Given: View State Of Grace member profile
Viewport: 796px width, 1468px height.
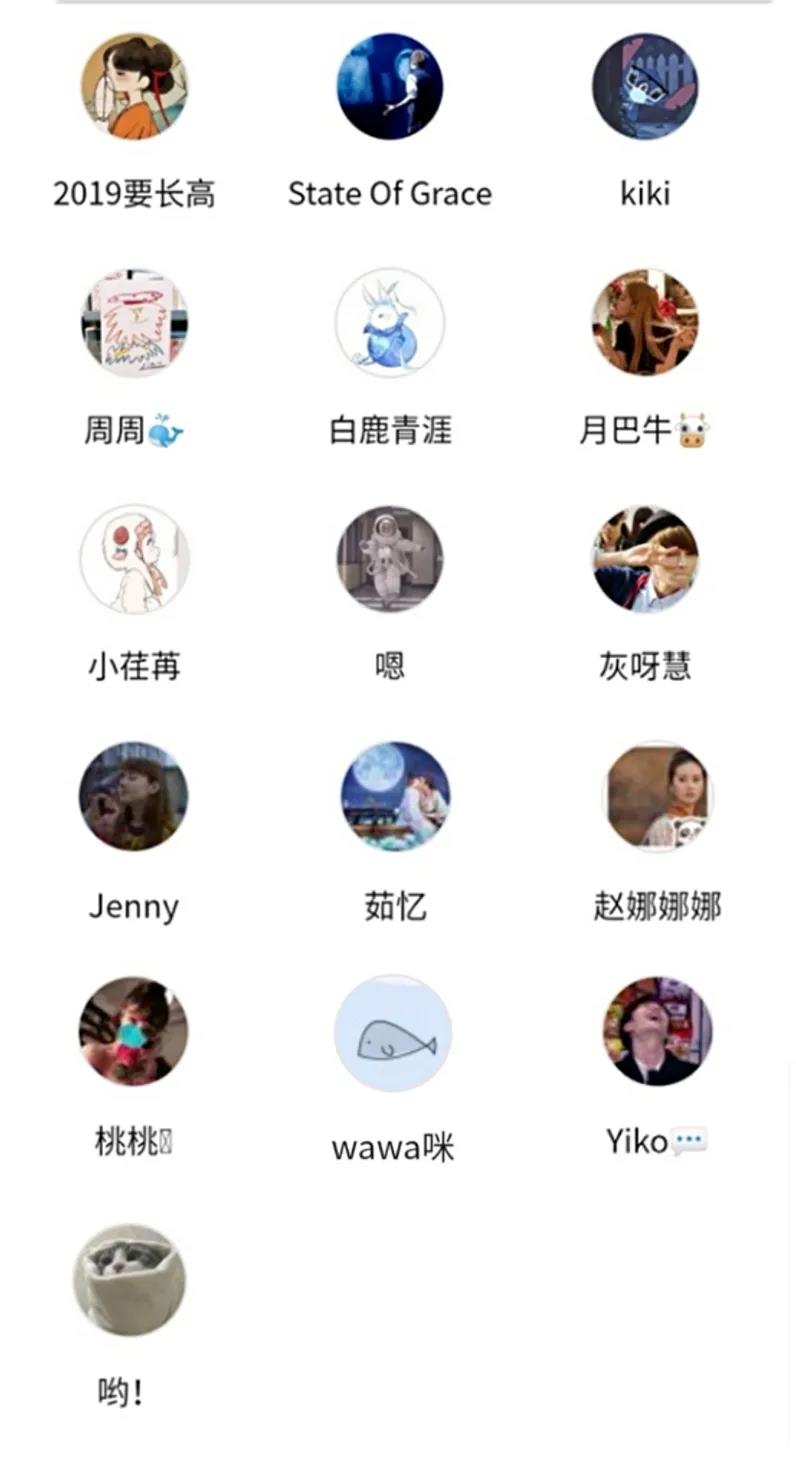Looking at the screenshot, I should pyautogui.click(x=390, y=87).
